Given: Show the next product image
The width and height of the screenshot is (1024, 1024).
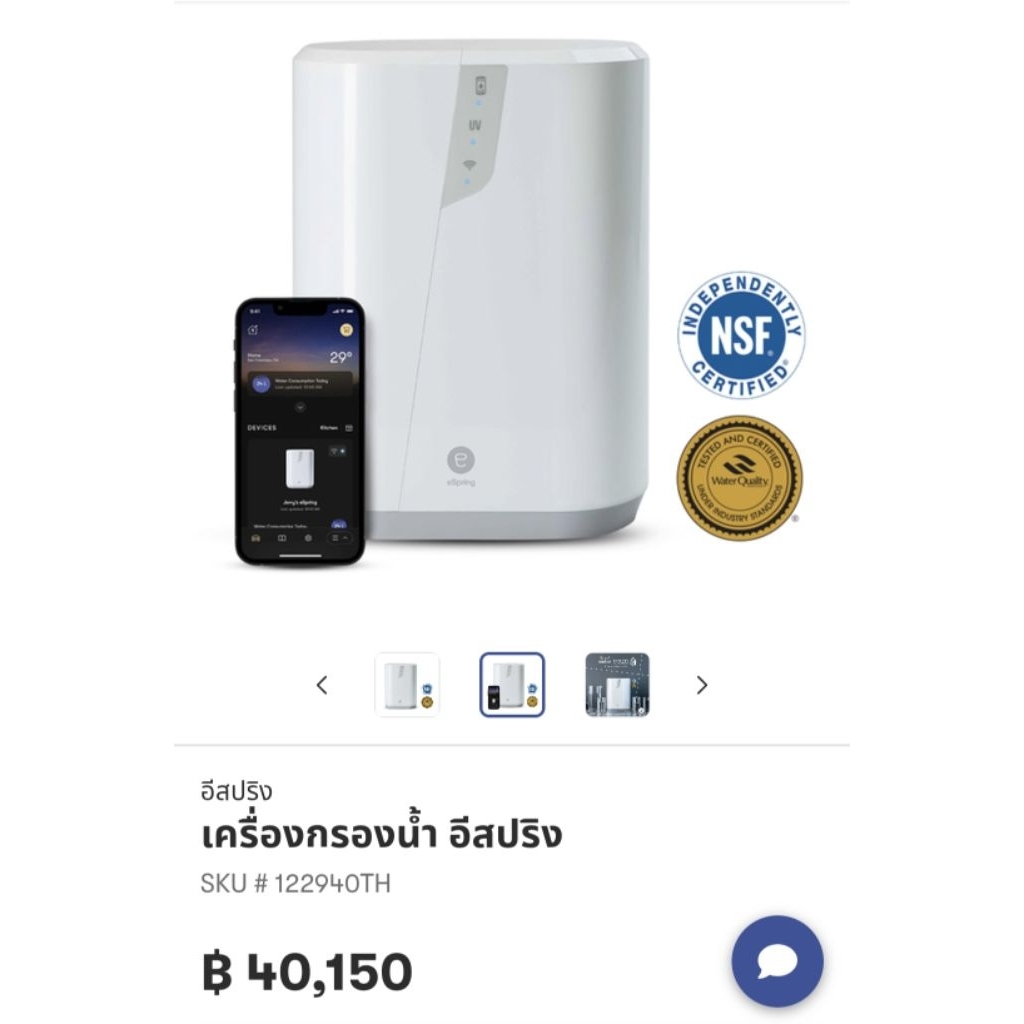Looking at the screenshot, I should click(702, 685).
